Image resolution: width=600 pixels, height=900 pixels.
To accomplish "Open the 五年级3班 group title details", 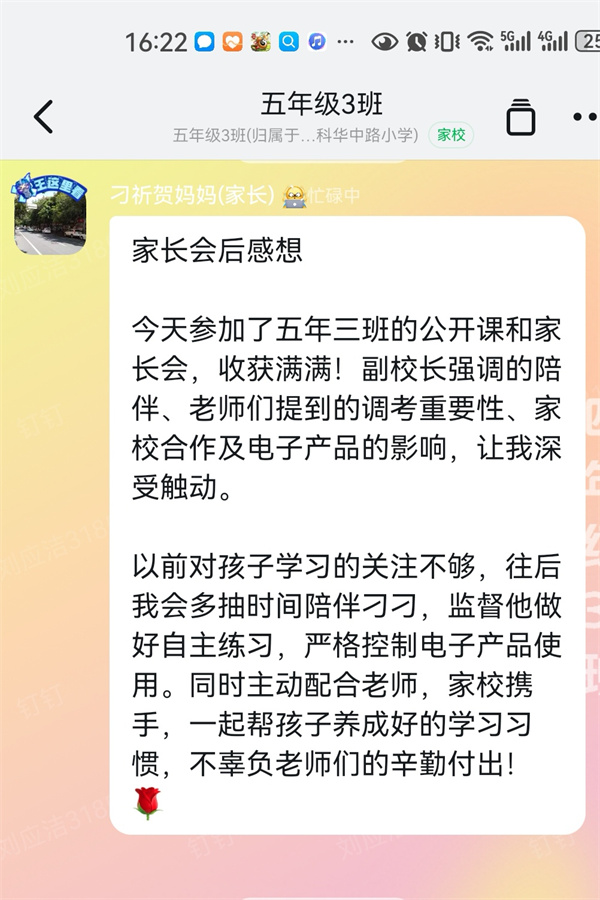I will pyautogui.click(x=322, y=104).
